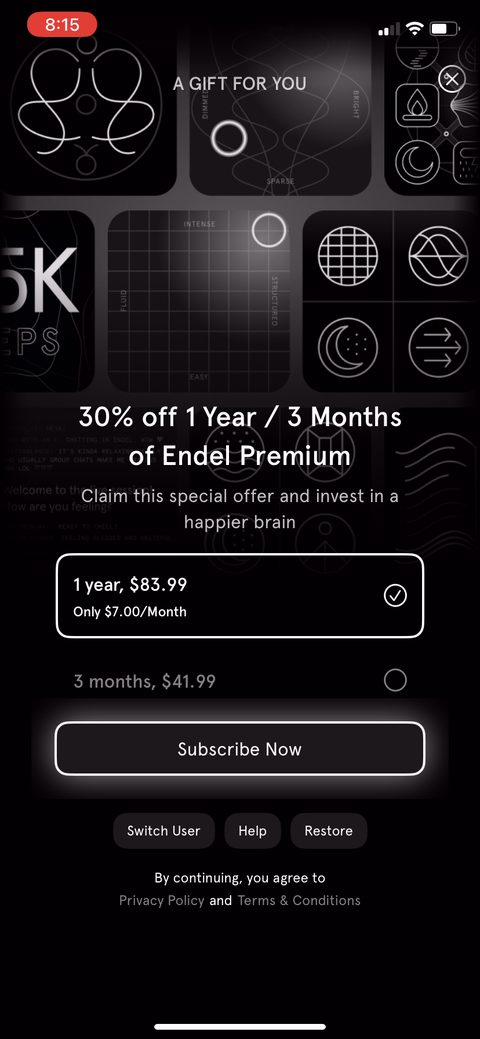480x1039 pixels.
Task: Tap Switch User
Action: point(163,831)
